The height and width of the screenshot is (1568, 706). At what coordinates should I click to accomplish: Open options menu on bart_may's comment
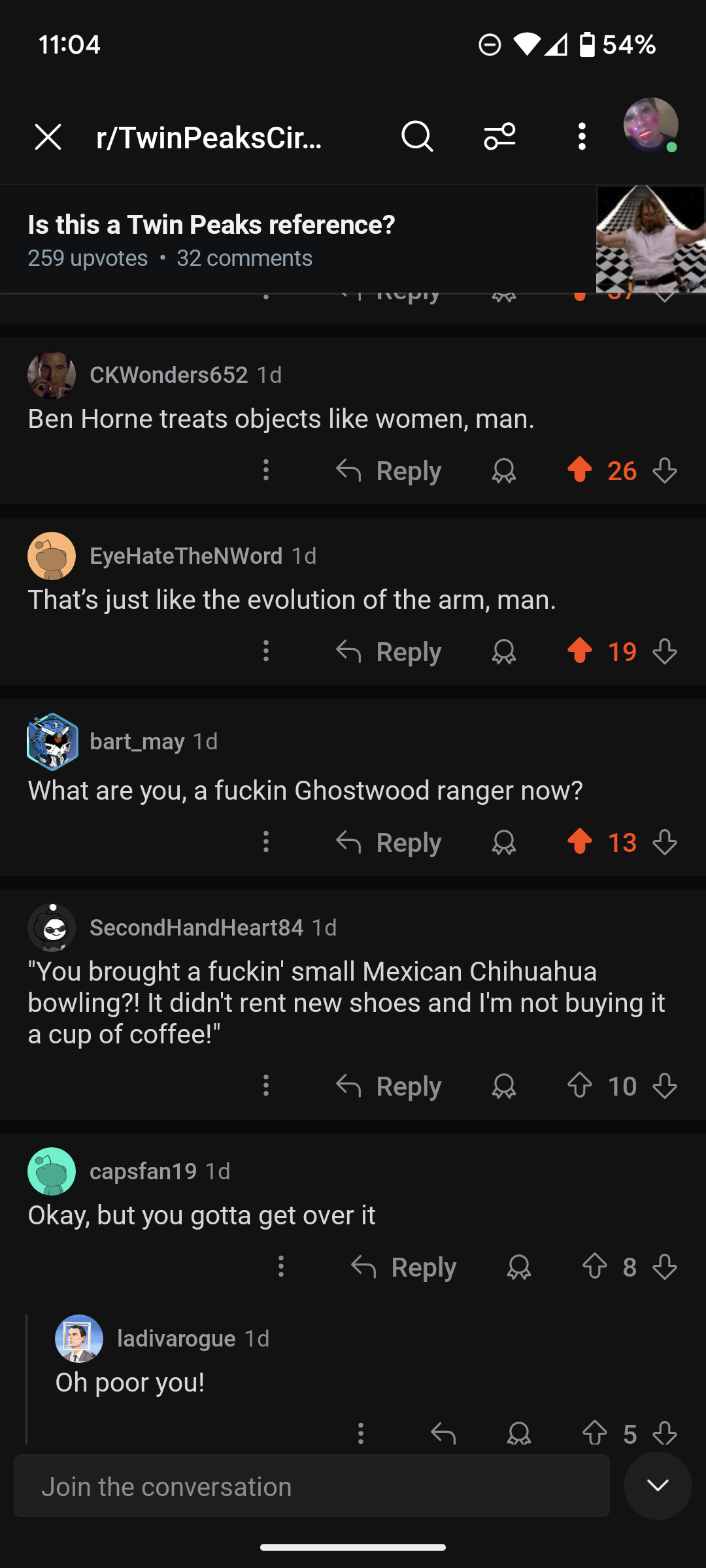(266, 842)
